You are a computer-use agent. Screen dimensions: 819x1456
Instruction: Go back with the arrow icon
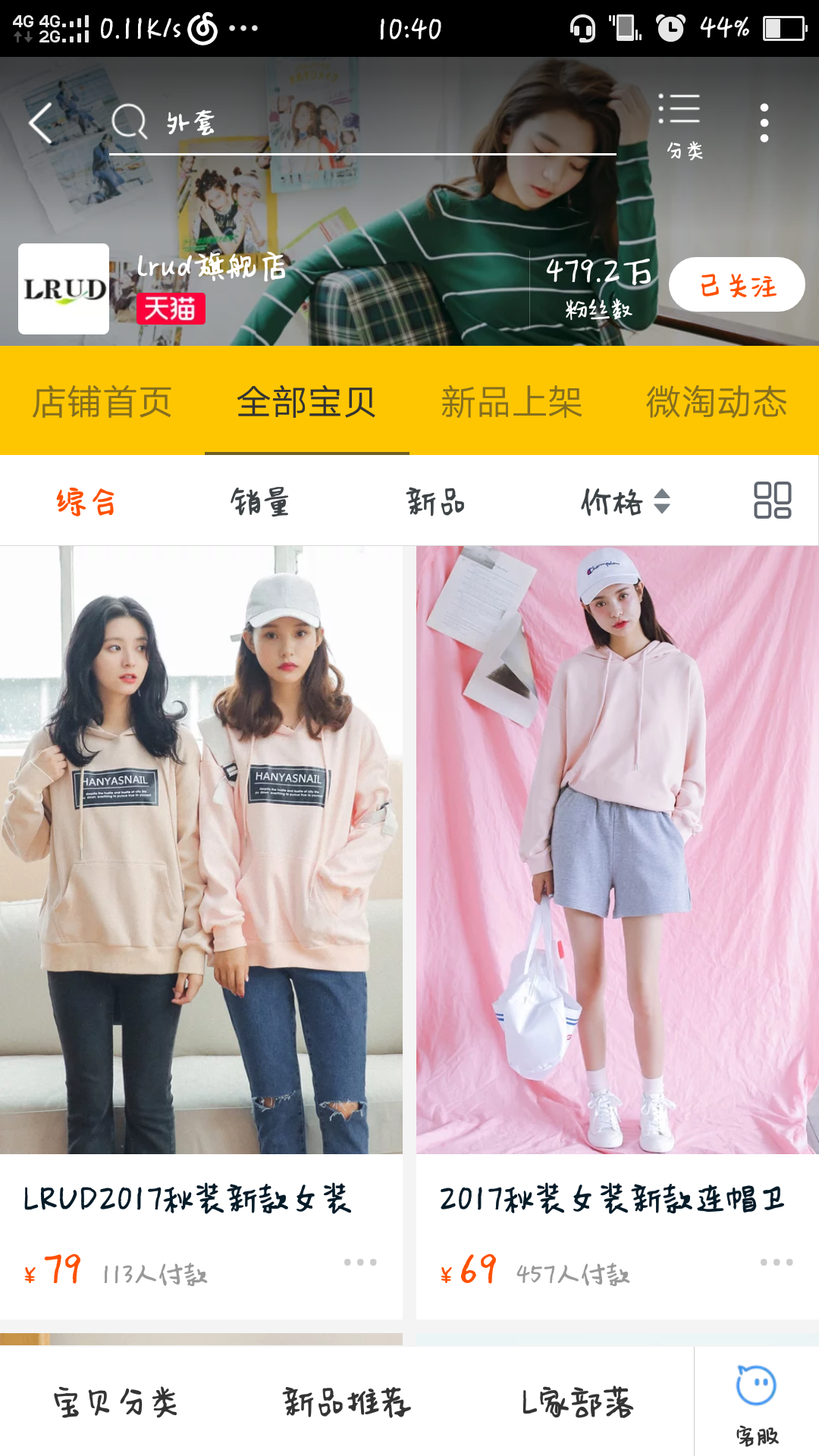(40, 123)
